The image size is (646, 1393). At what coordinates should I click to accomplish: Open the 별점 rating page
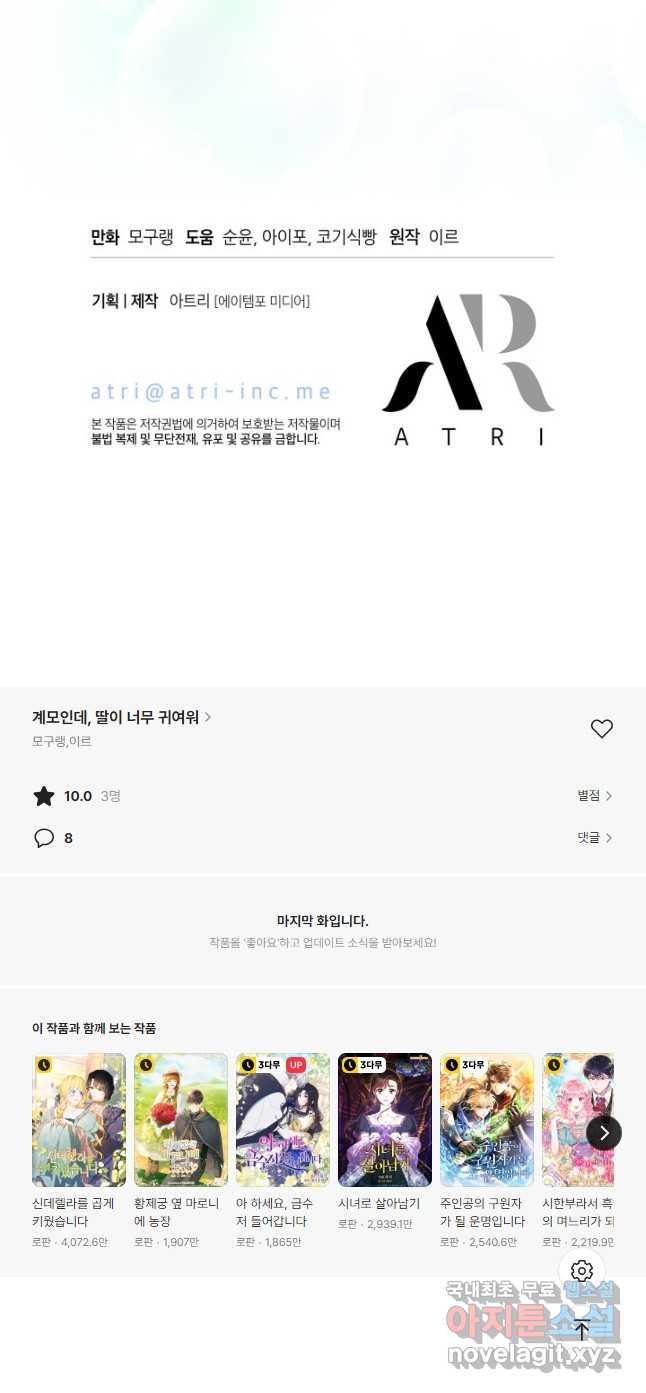click(594, 796)
